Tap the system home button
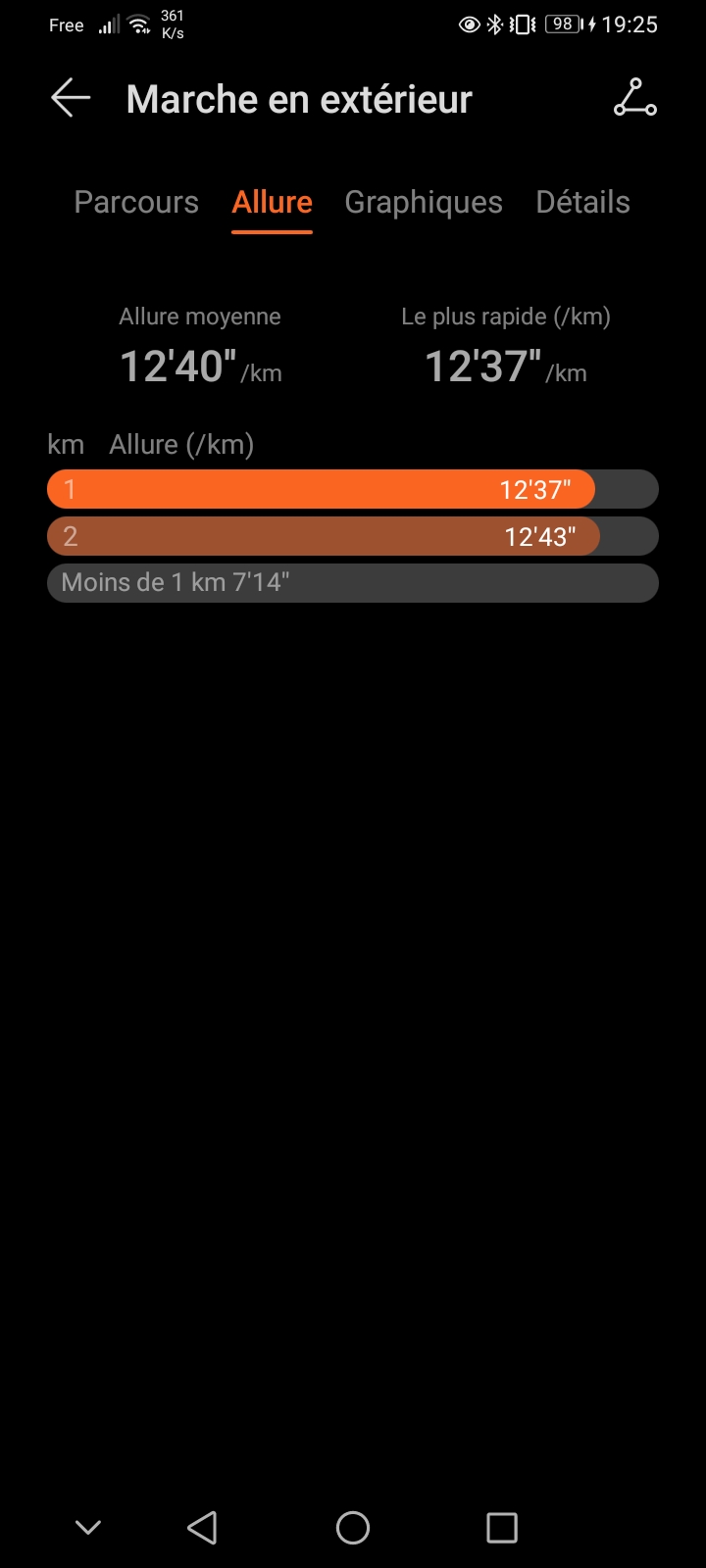The width and height of the screenshot is (706, 1568). point(353,1527)
